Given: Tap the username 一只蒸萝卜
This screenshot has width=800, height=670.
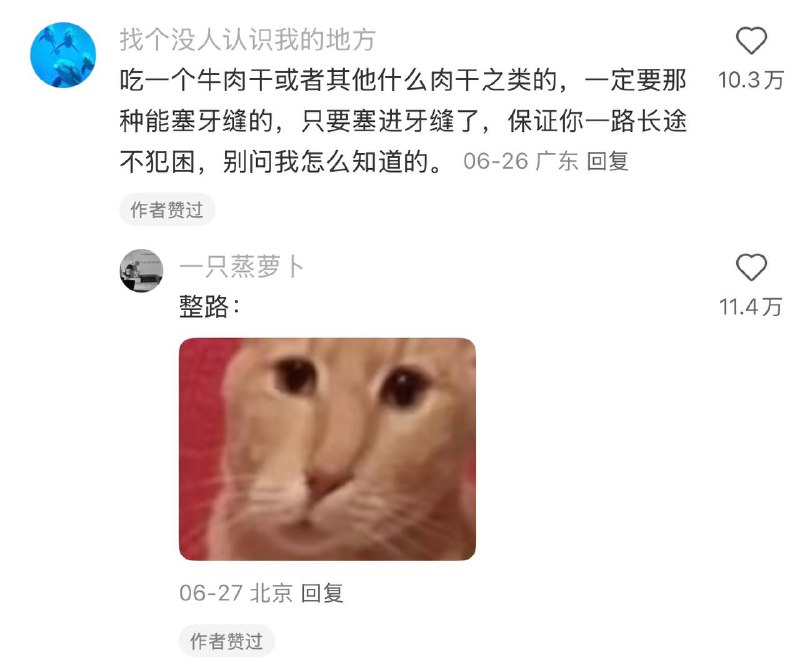Looking at the screenshot, I should pos(242,267).
